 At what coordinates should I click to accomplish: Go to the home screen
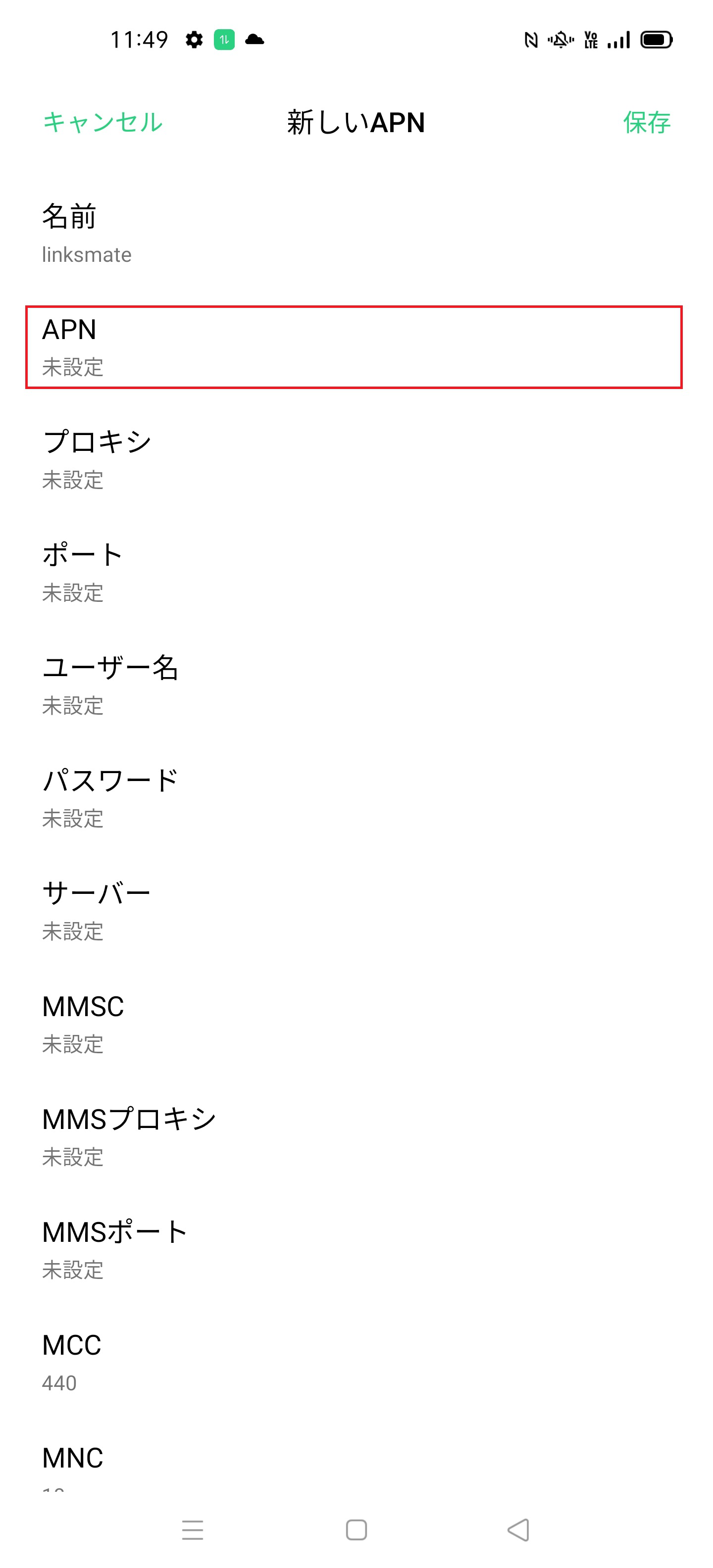(x=356, y=1530)
